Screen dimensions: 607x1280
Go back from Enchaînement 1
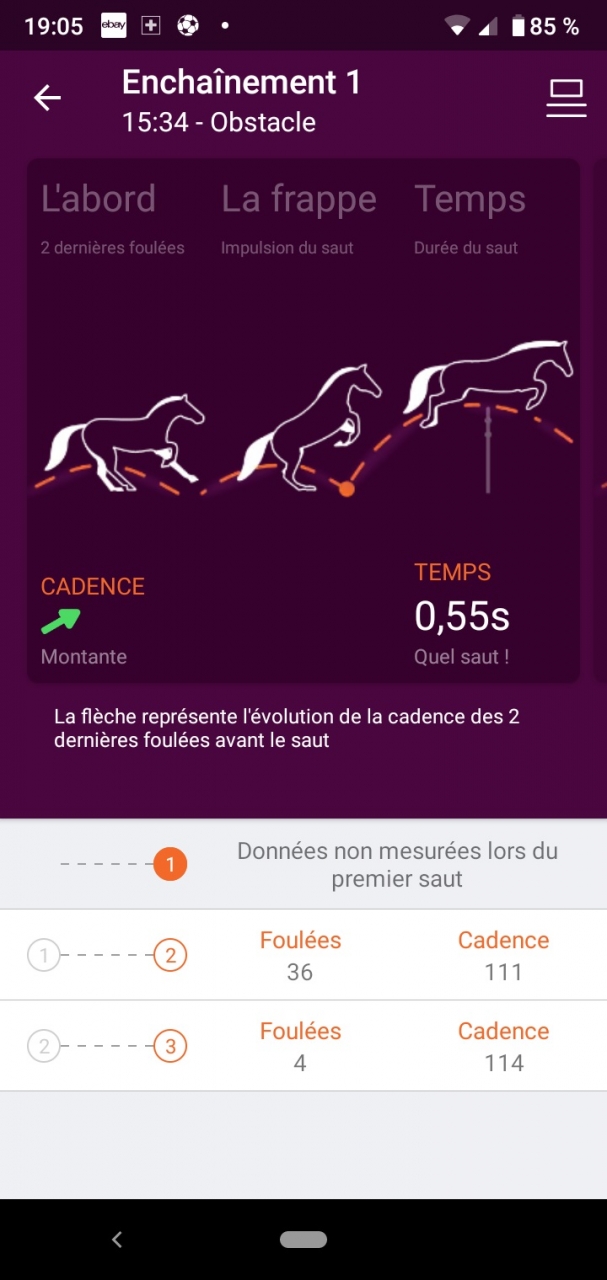coord(47,97)
